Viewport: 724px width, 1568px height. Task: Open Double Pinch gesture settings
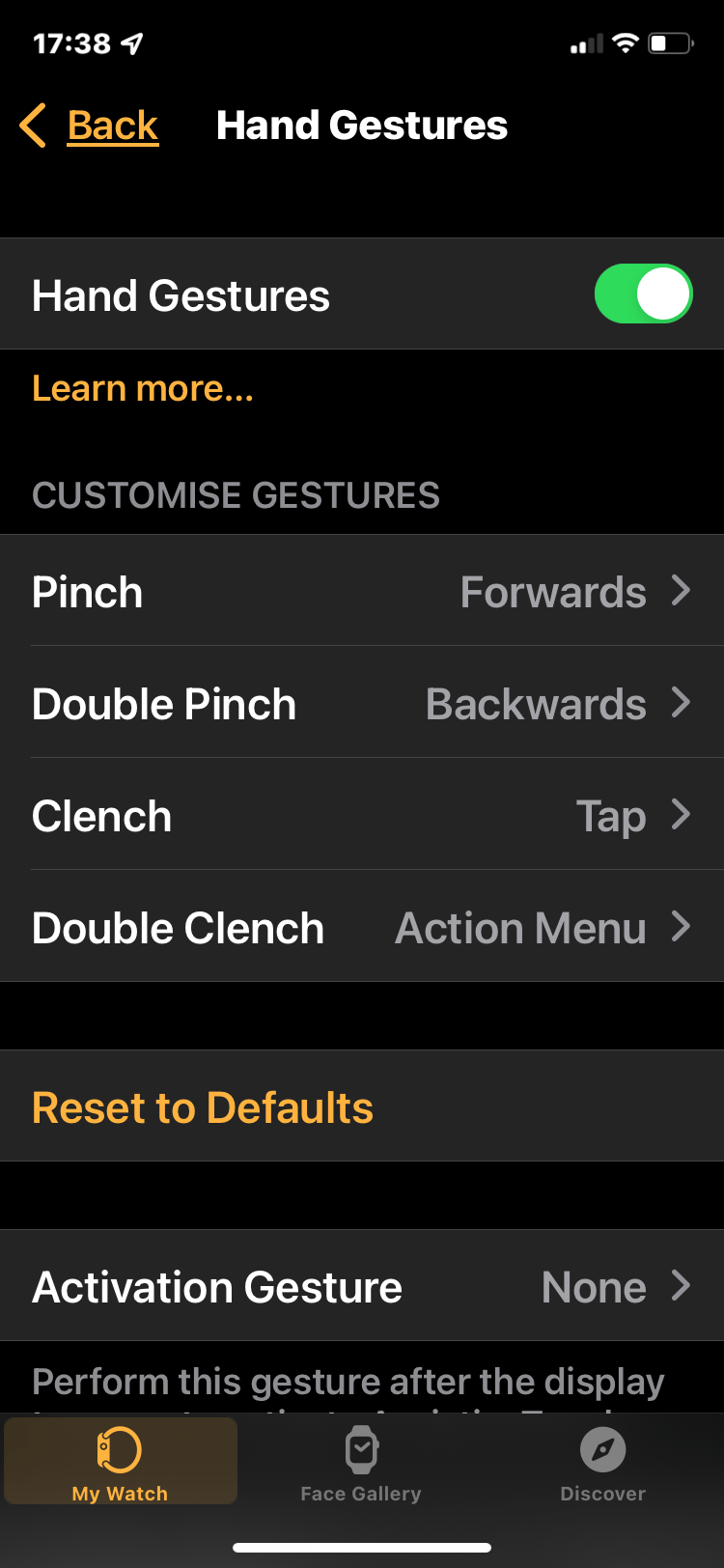(362, 703)
